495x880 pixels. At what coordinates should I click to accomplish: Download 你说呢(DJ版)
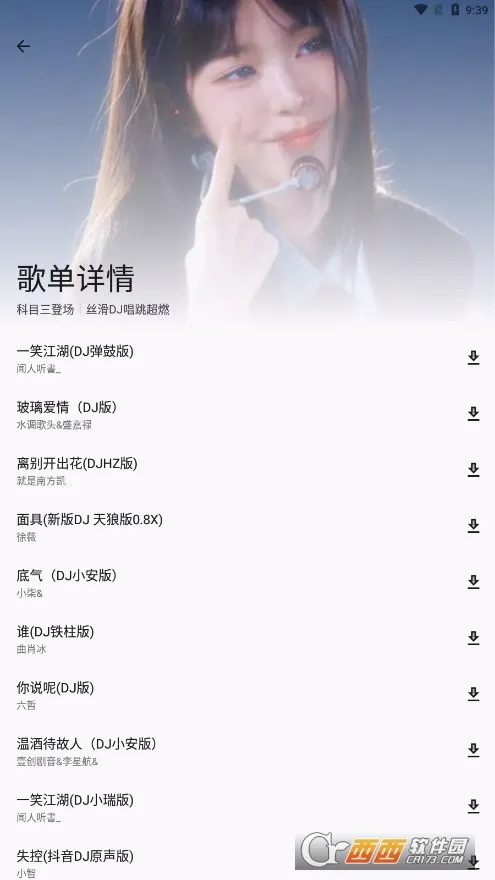coord(474,694)
